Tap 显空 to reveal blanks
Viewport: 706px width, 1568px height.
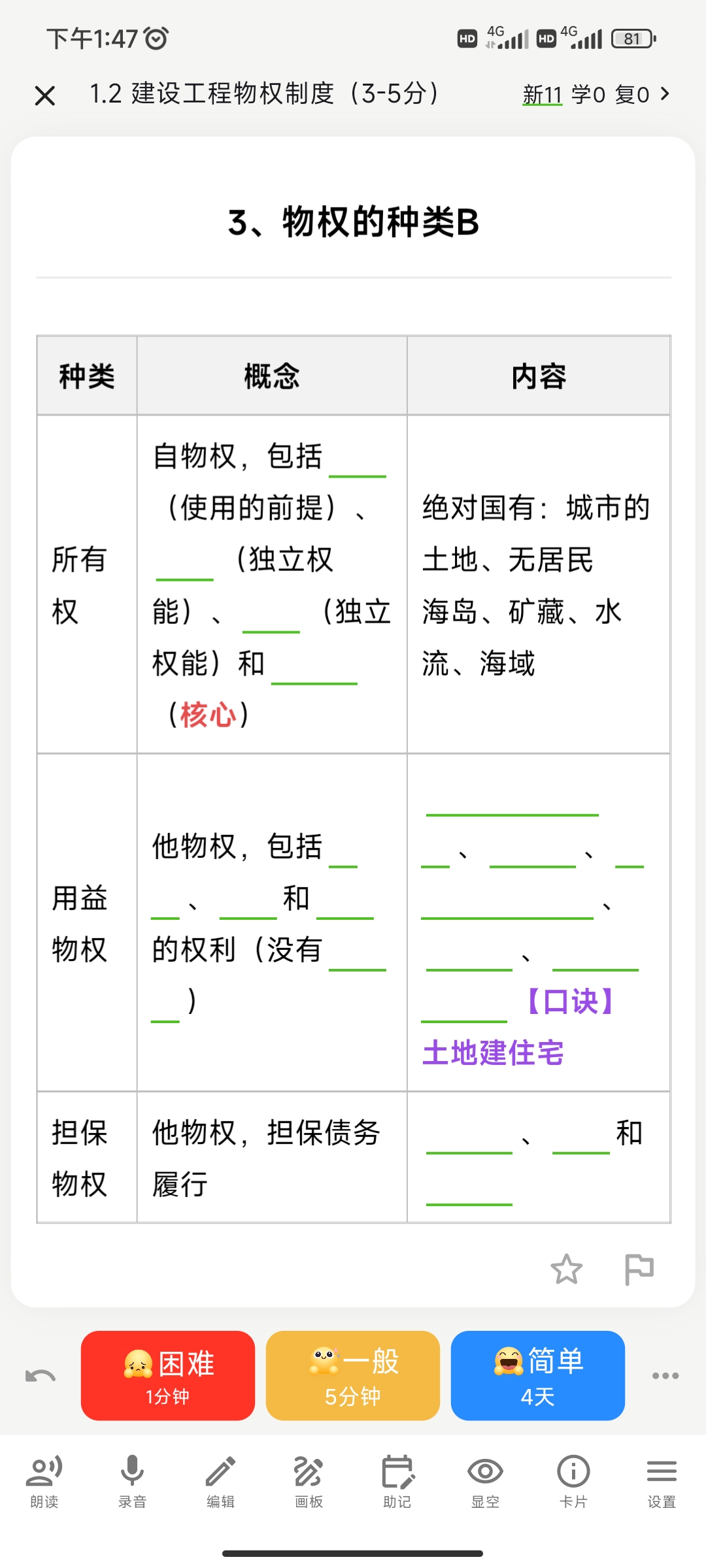[x=485, y=1482]
